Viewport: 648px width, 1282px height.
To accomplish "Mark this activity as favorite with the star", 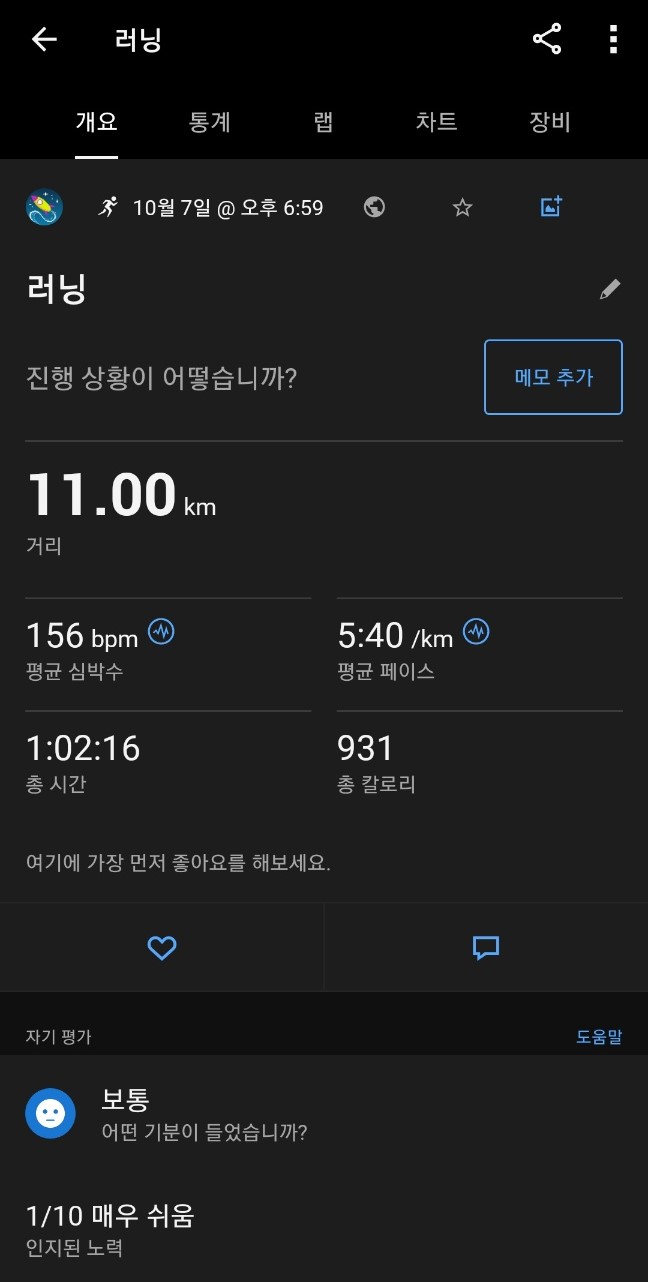I will pyautogui.click(x=462, y=207).
